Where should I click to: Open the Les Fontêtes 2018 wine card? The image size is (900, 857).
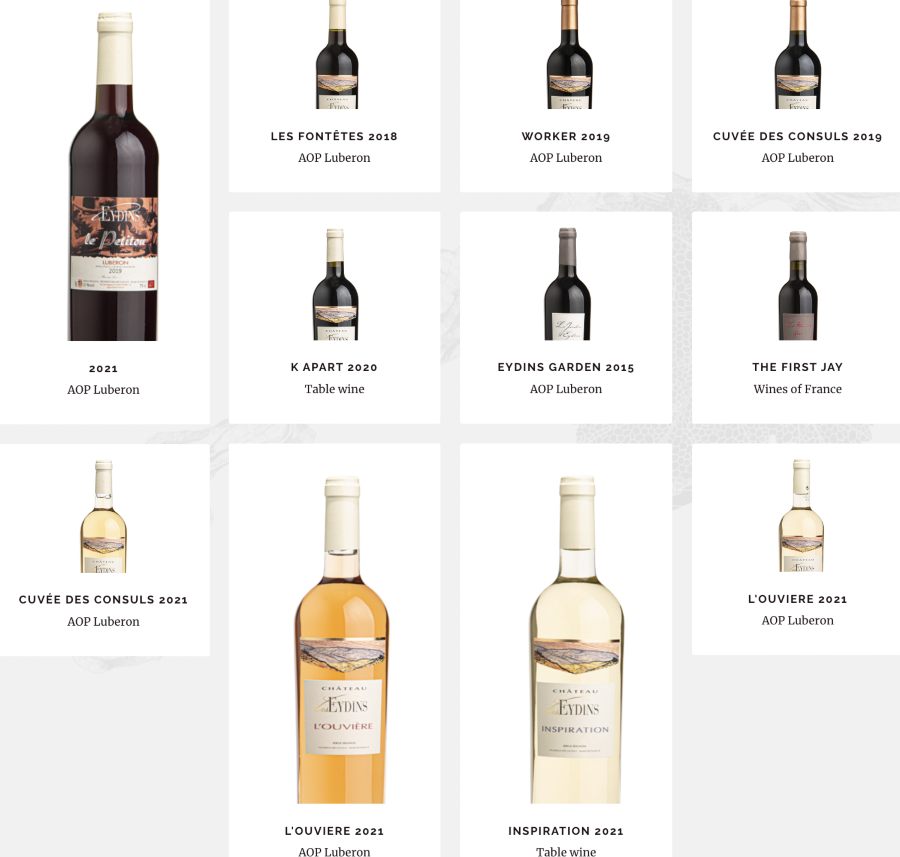tap(334, 136)
